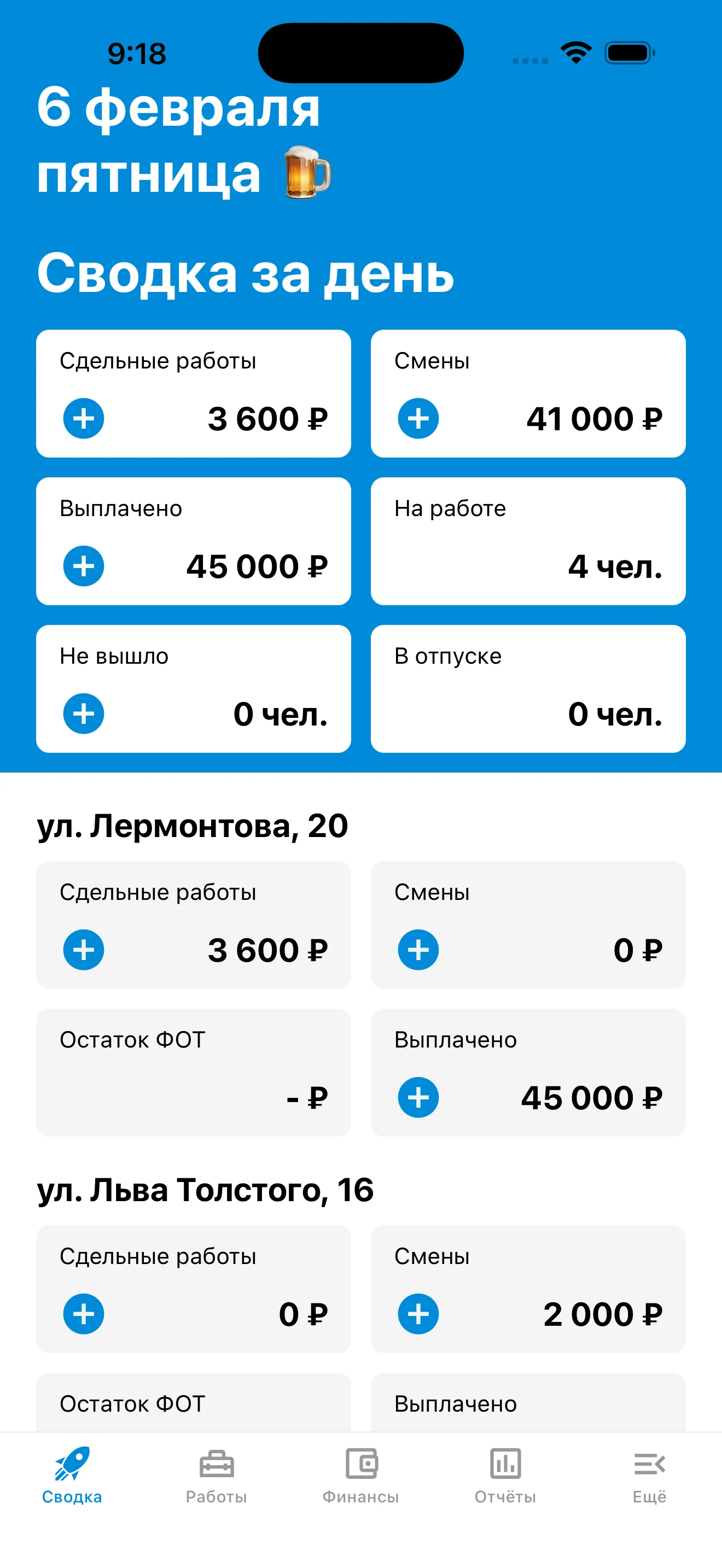Open the ул. Лермонтова, 20 section header
Viewport: 722px width, 1568px height.
193,826
